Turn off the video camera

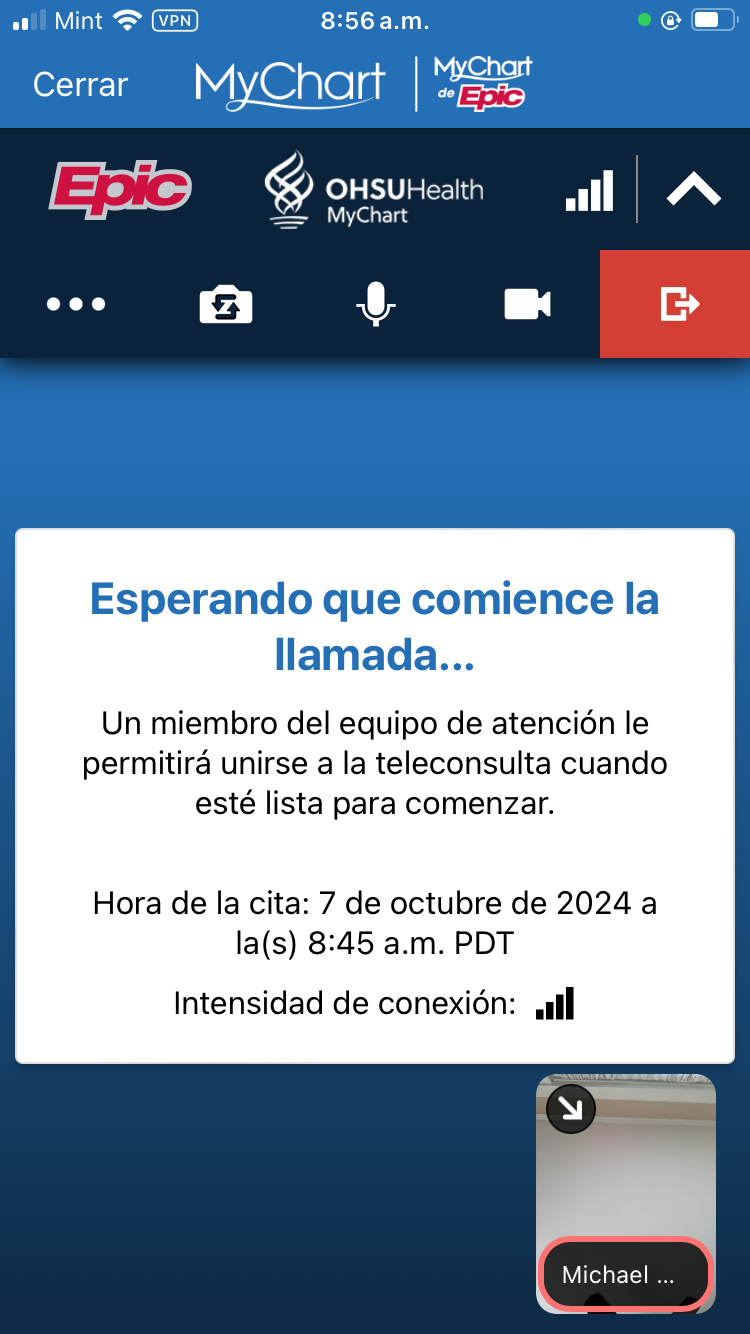click(527, 304)
